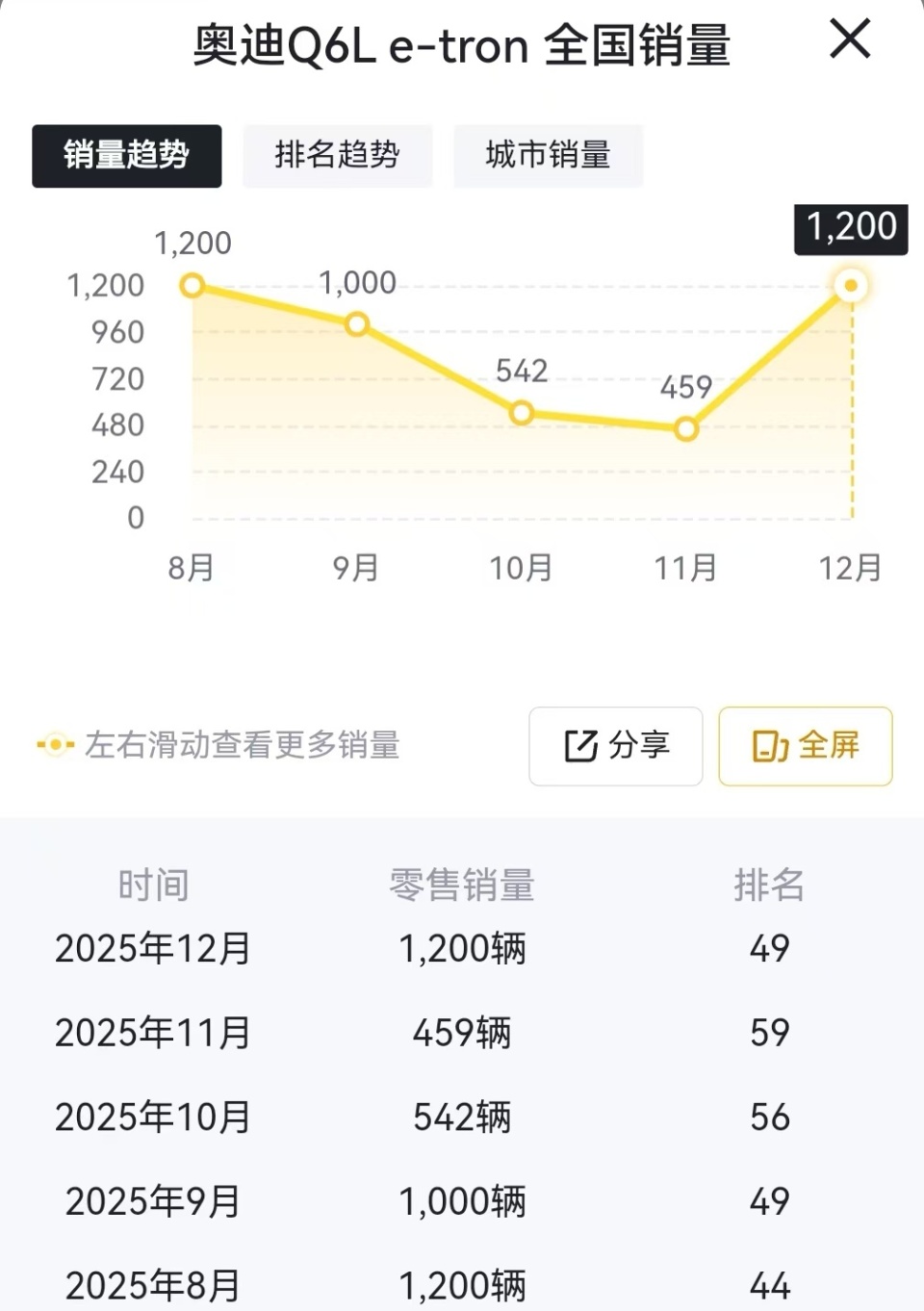Select the August data point showing 1,200
This screenshot has width=924, height=1311.
(x=192, y=285)
